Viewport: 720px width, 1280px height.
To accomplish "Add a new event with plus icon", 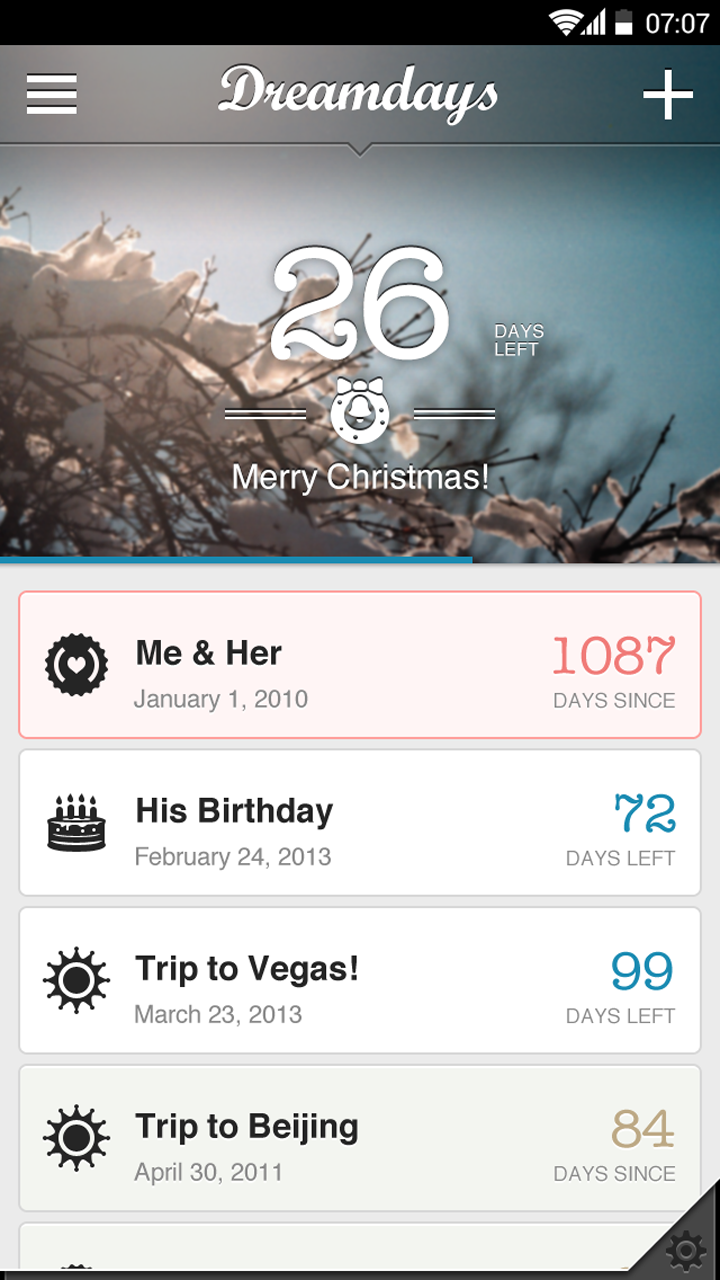I will pos(667,94).
